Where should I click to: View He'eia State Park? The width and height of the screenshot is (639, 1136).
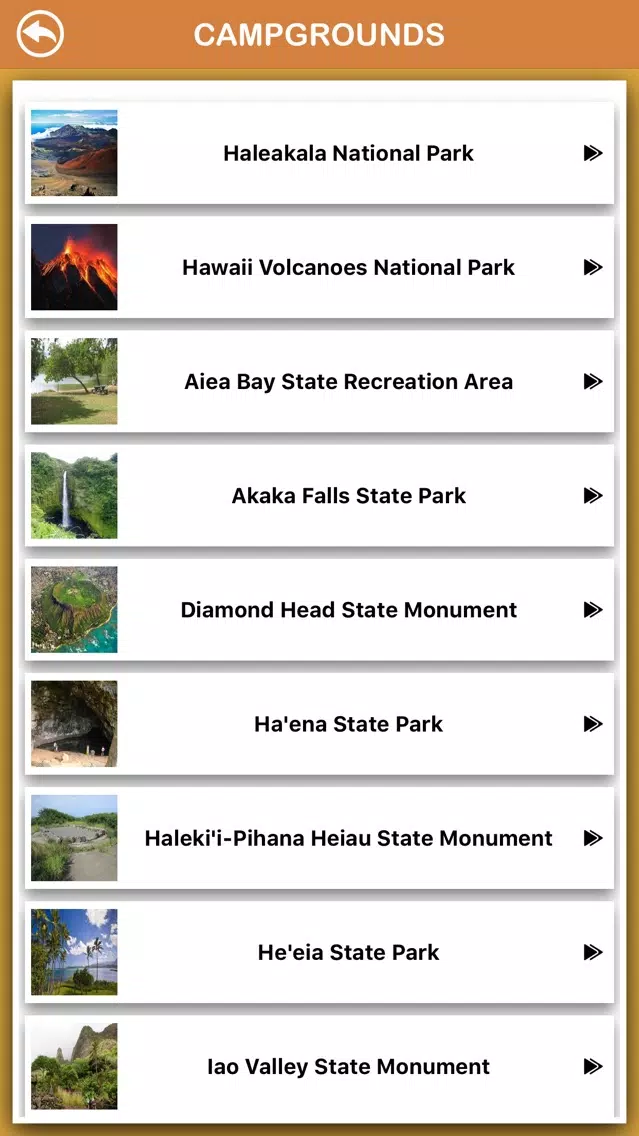tap(320, 952)
